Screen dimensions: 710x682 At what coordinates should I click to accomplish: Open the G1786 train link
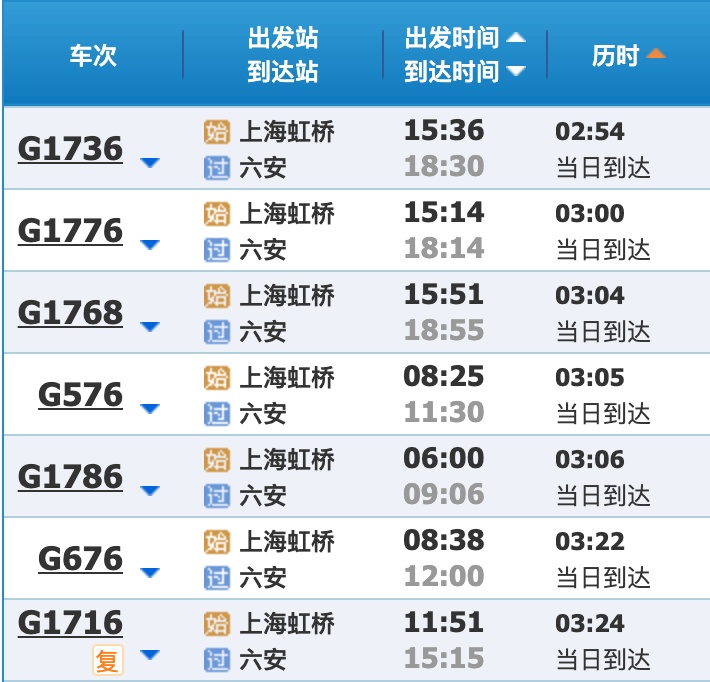pos(70,477)
